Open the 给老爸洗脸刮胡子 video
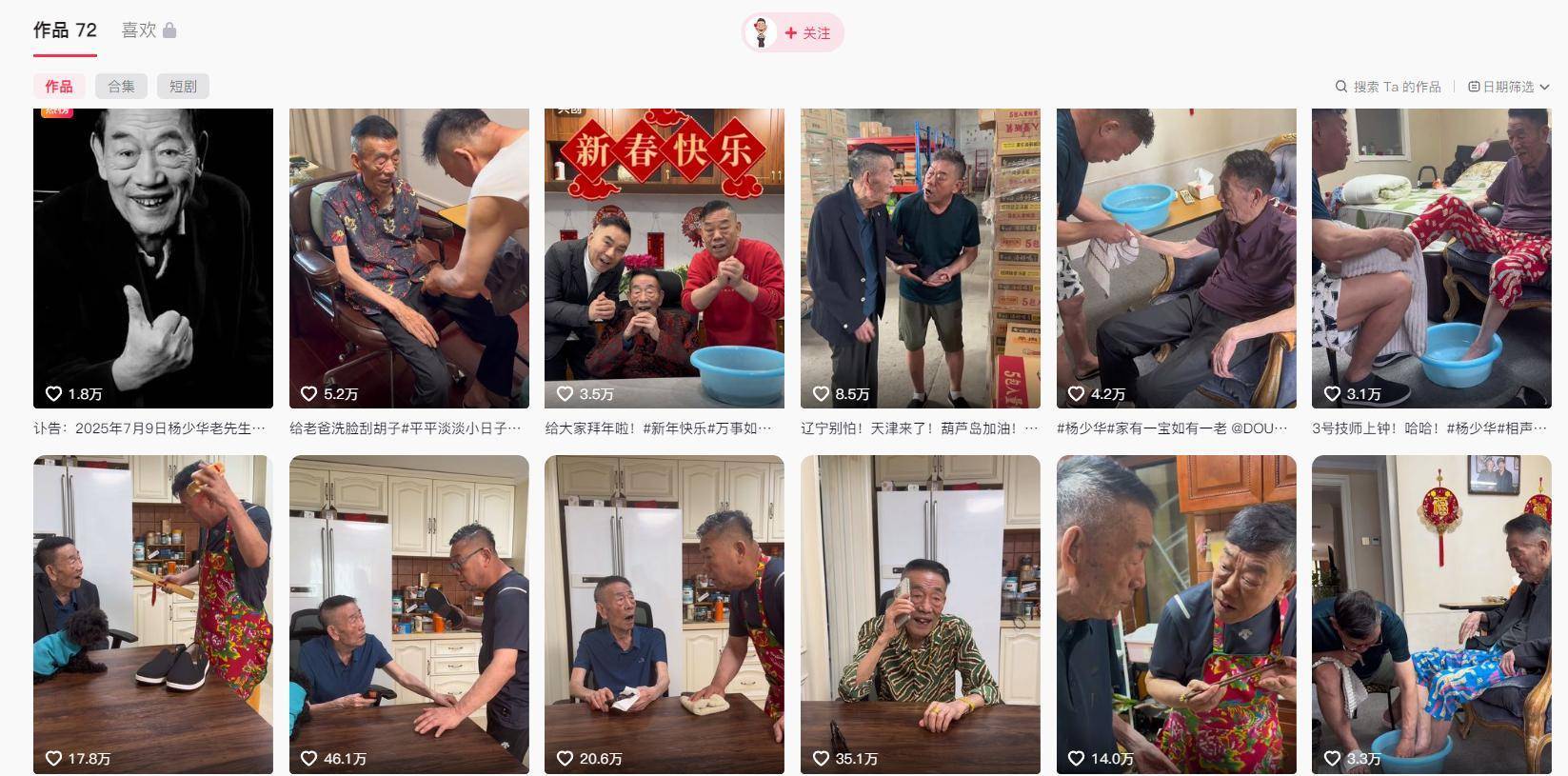This screenshot has width=1568, height=776. coord(408,257)
